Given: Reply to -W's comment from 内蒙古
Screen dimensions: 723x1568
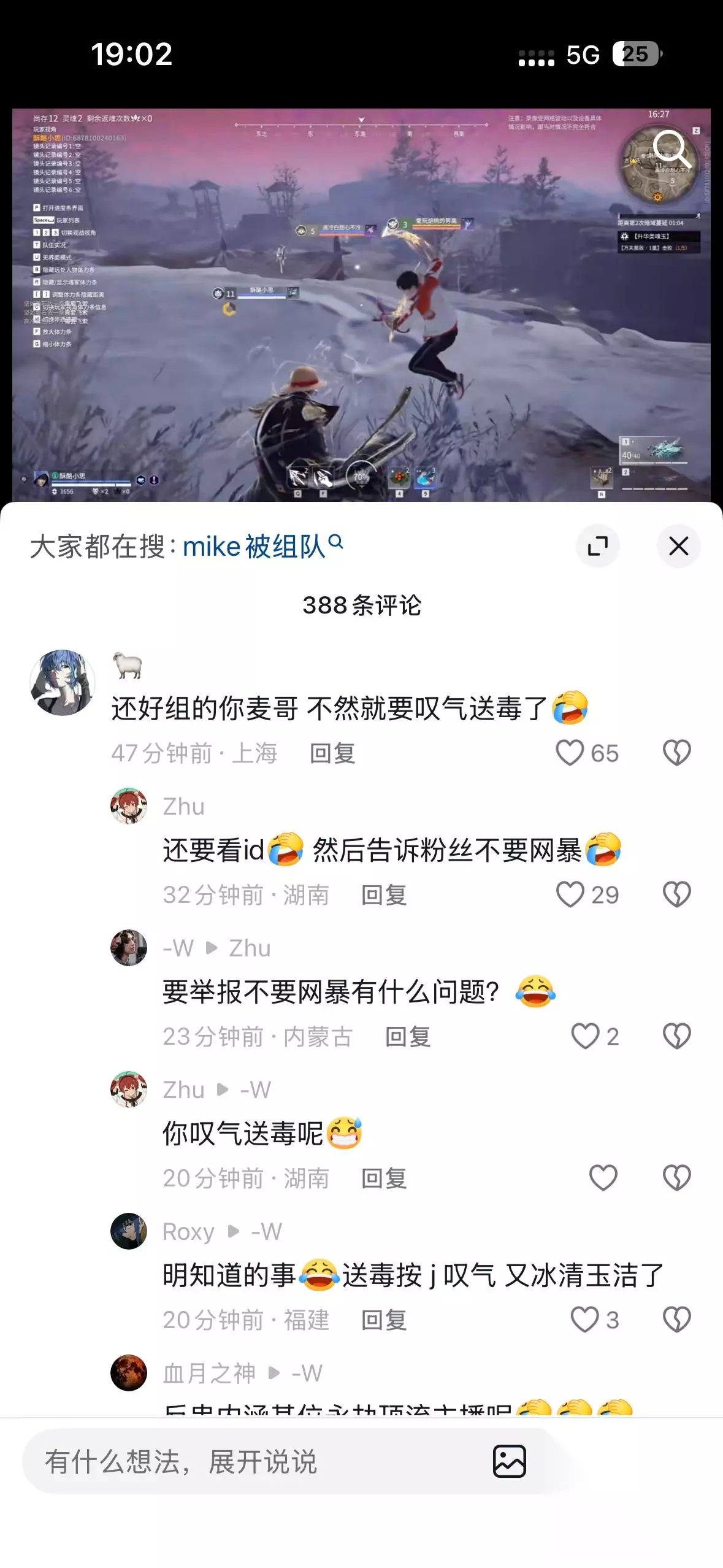Looking at the screenshot, I should coord(408,1037).
